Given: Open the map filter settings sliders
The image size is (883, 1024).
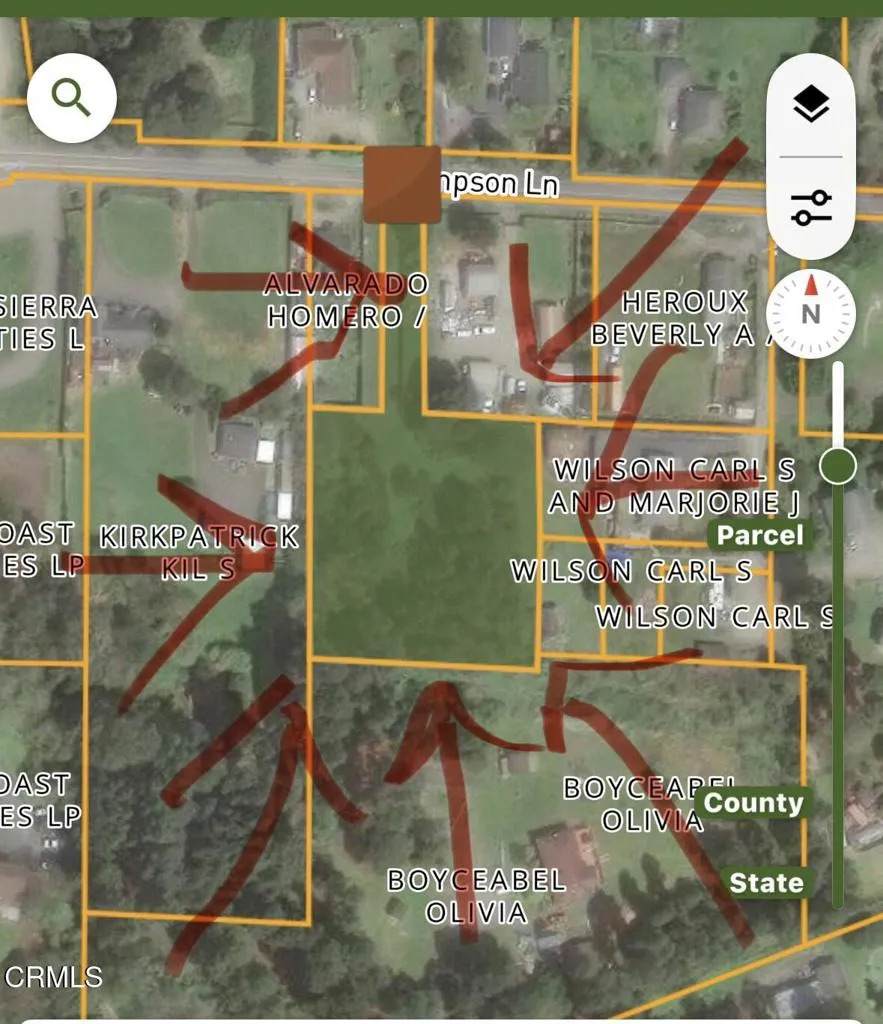Looking at the screenshot, I should click(x=811, y=207).
